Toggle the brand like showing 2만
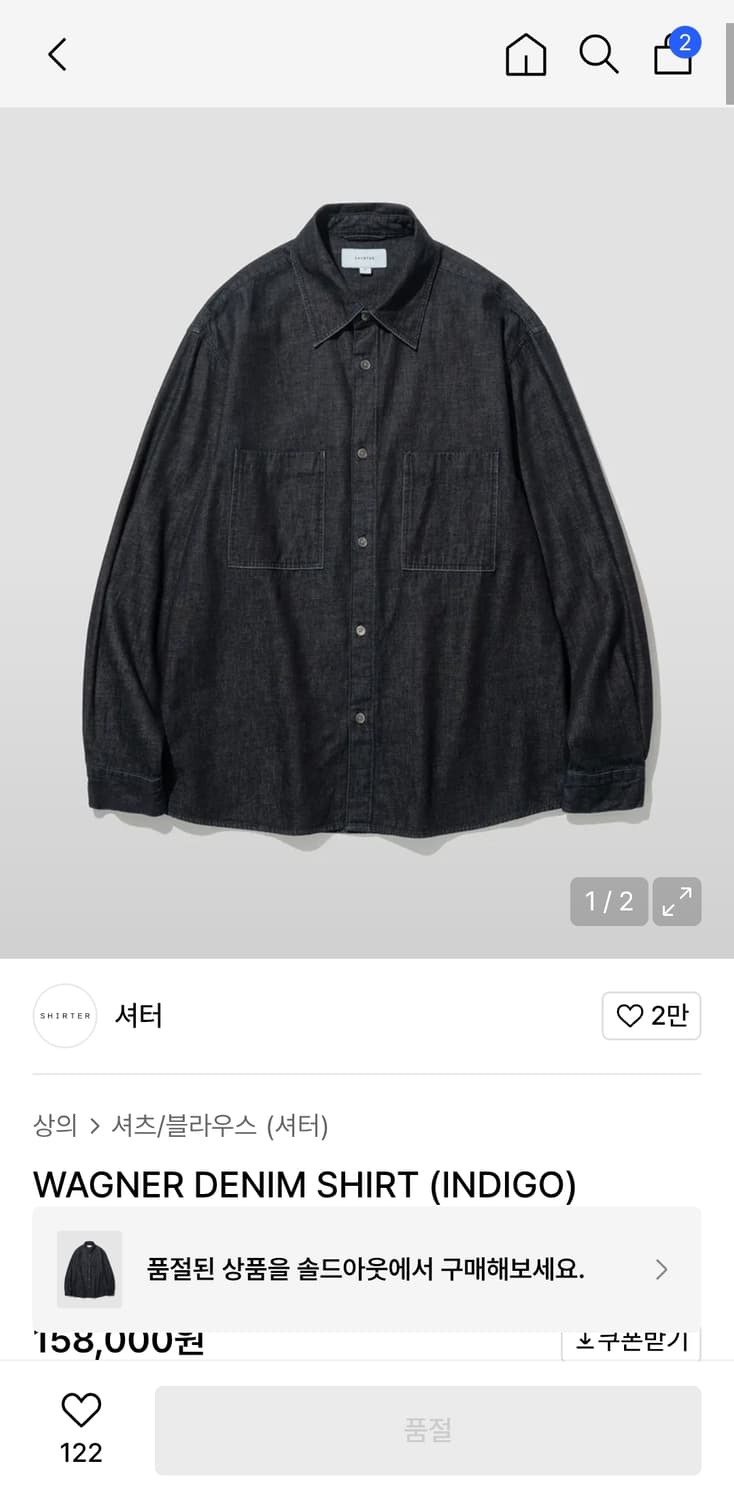This screenshot has width=734, height=1500. 651,1015
